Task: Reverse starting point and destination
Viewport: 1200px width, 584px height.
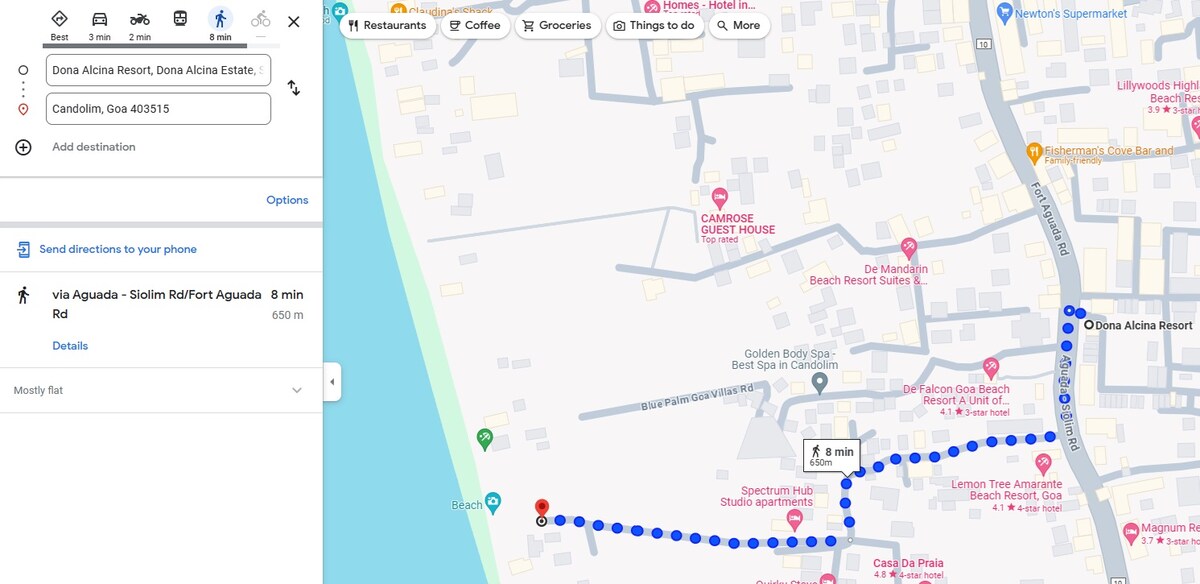Action: pos(293,88)
